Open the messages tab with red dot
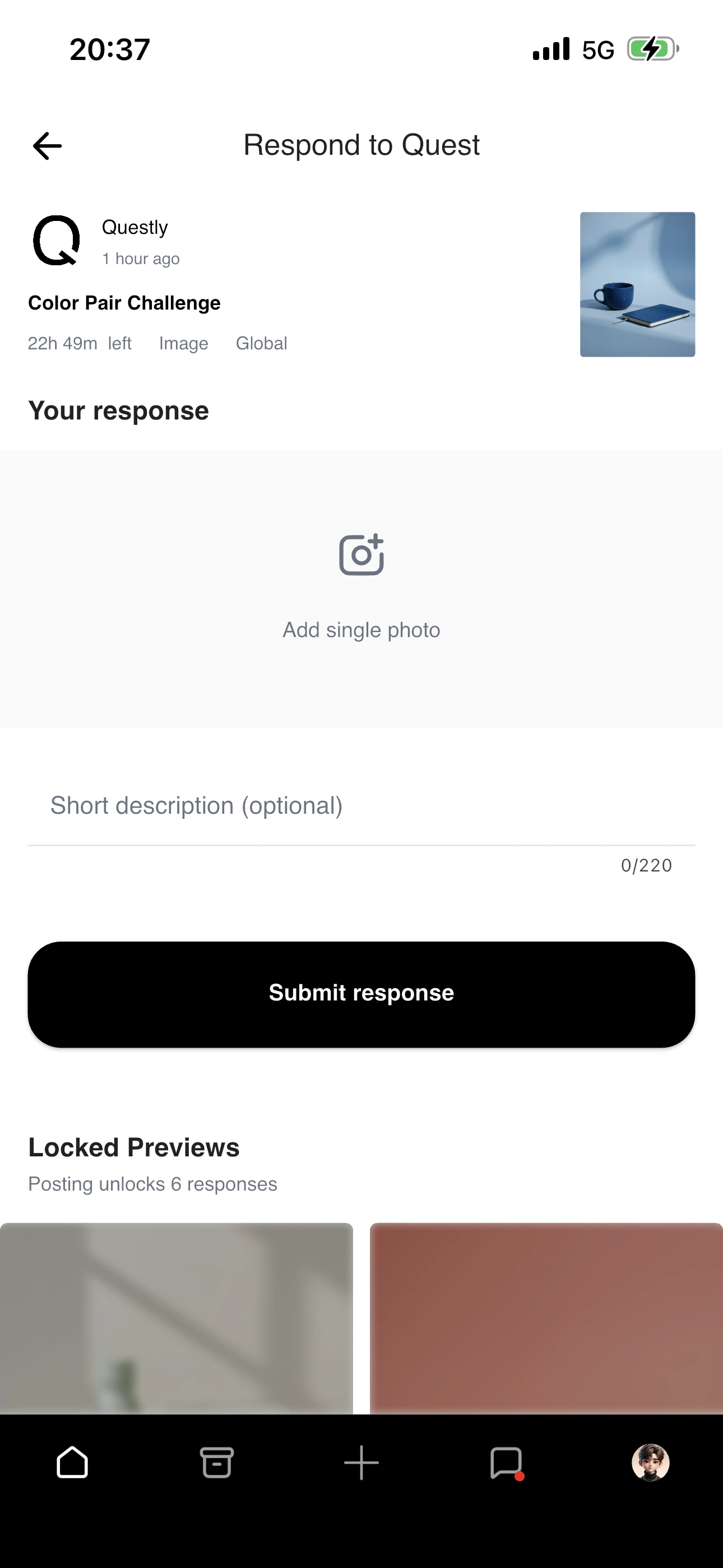723x1568 pixels. [x=506, y=1463]
